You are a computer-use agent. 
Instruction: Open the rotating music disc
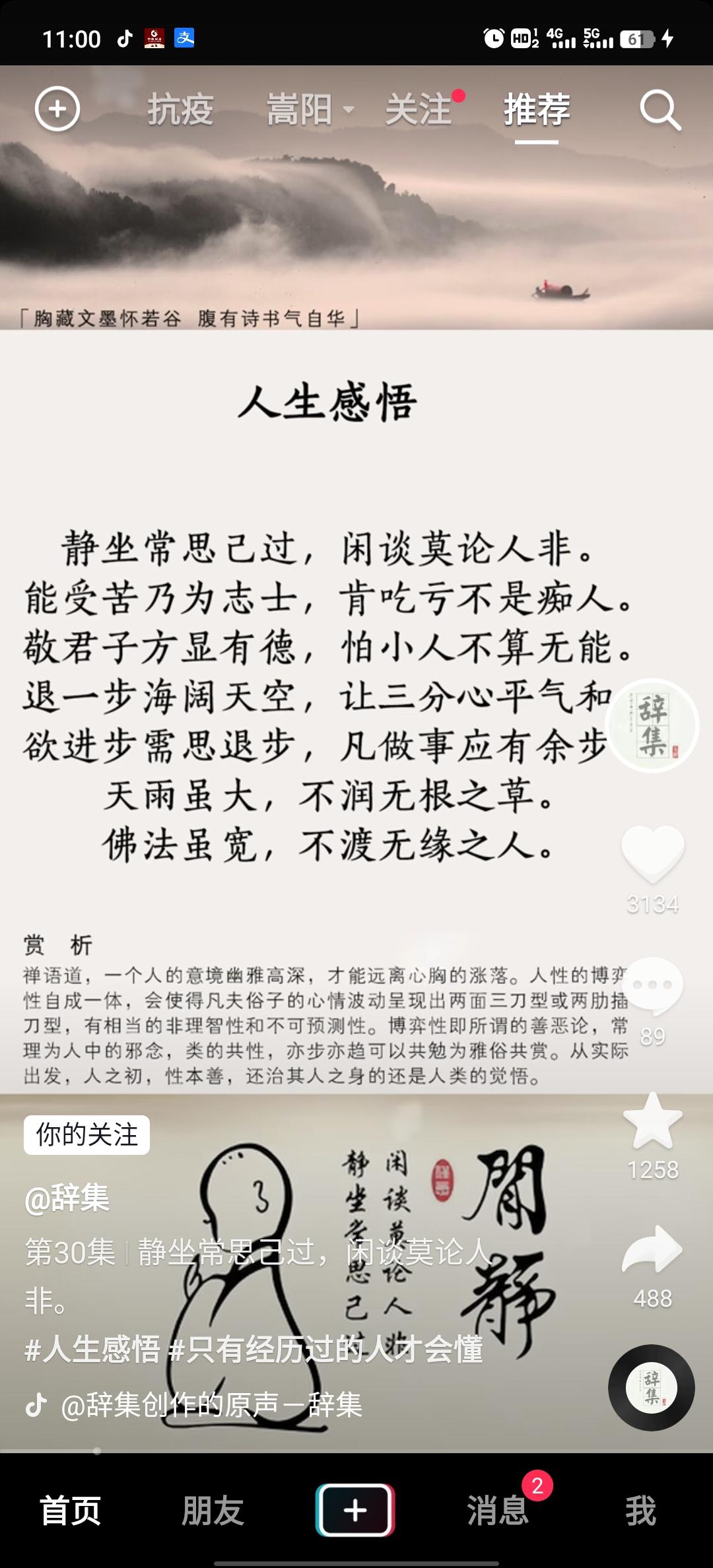(651, 1387)
